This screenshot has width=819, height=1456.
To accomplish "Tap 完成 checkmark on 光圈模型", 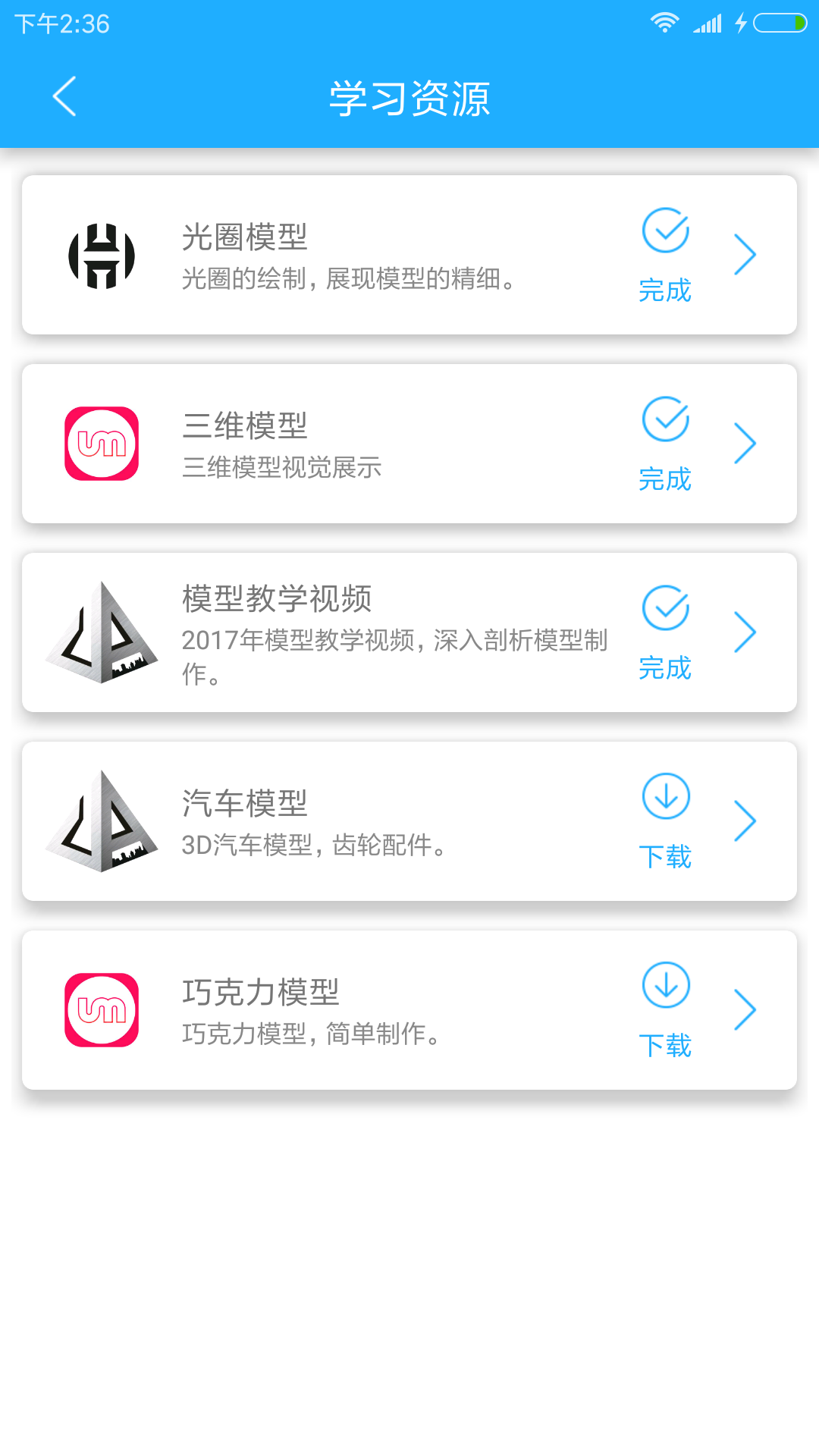I will coord(665,256).
